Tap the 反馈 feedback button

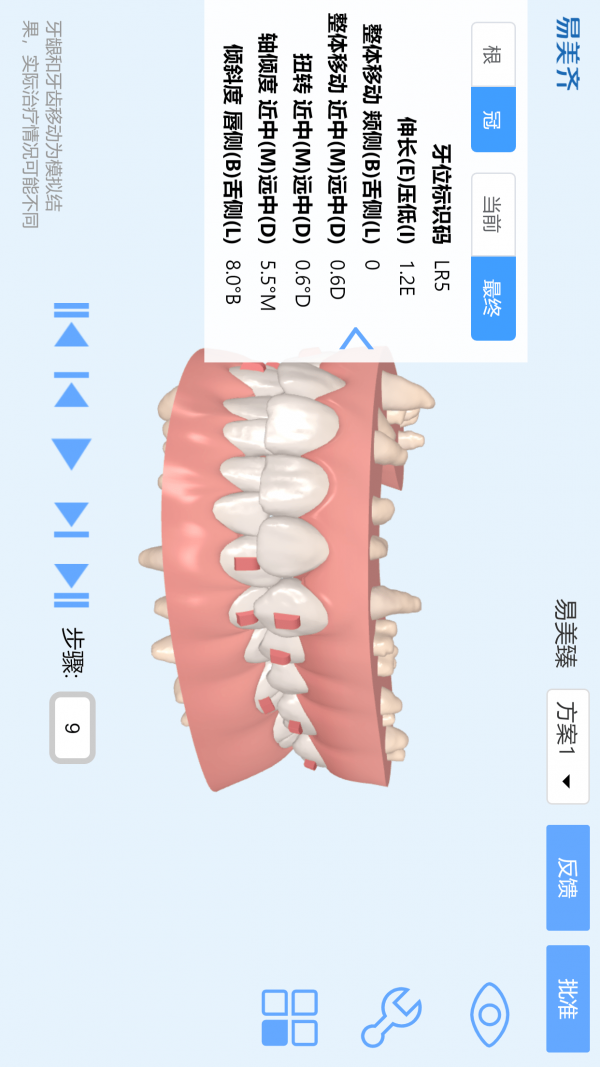click(567, 878)
